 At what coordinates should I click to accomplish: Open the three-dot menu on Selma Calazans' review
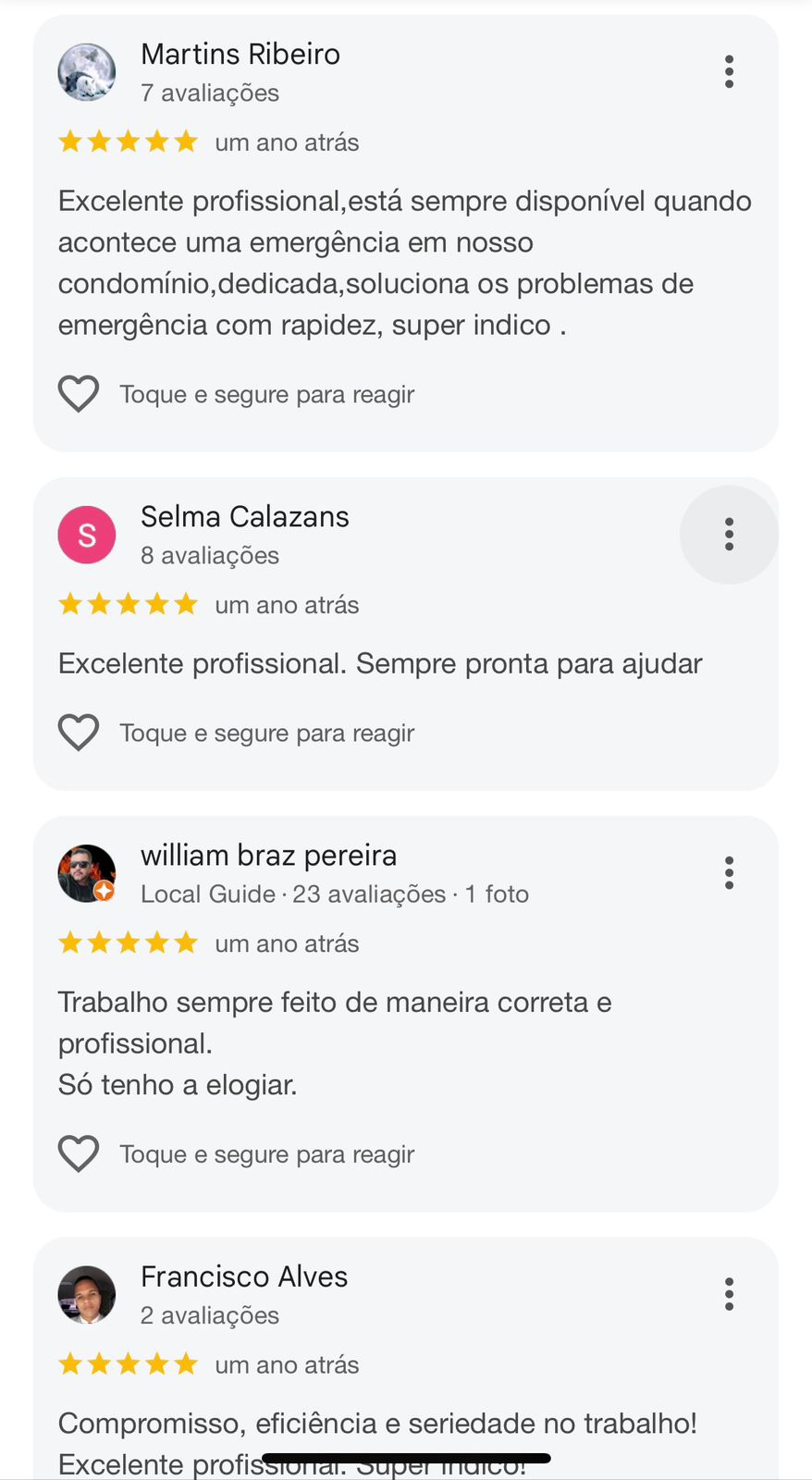[729, 534]
